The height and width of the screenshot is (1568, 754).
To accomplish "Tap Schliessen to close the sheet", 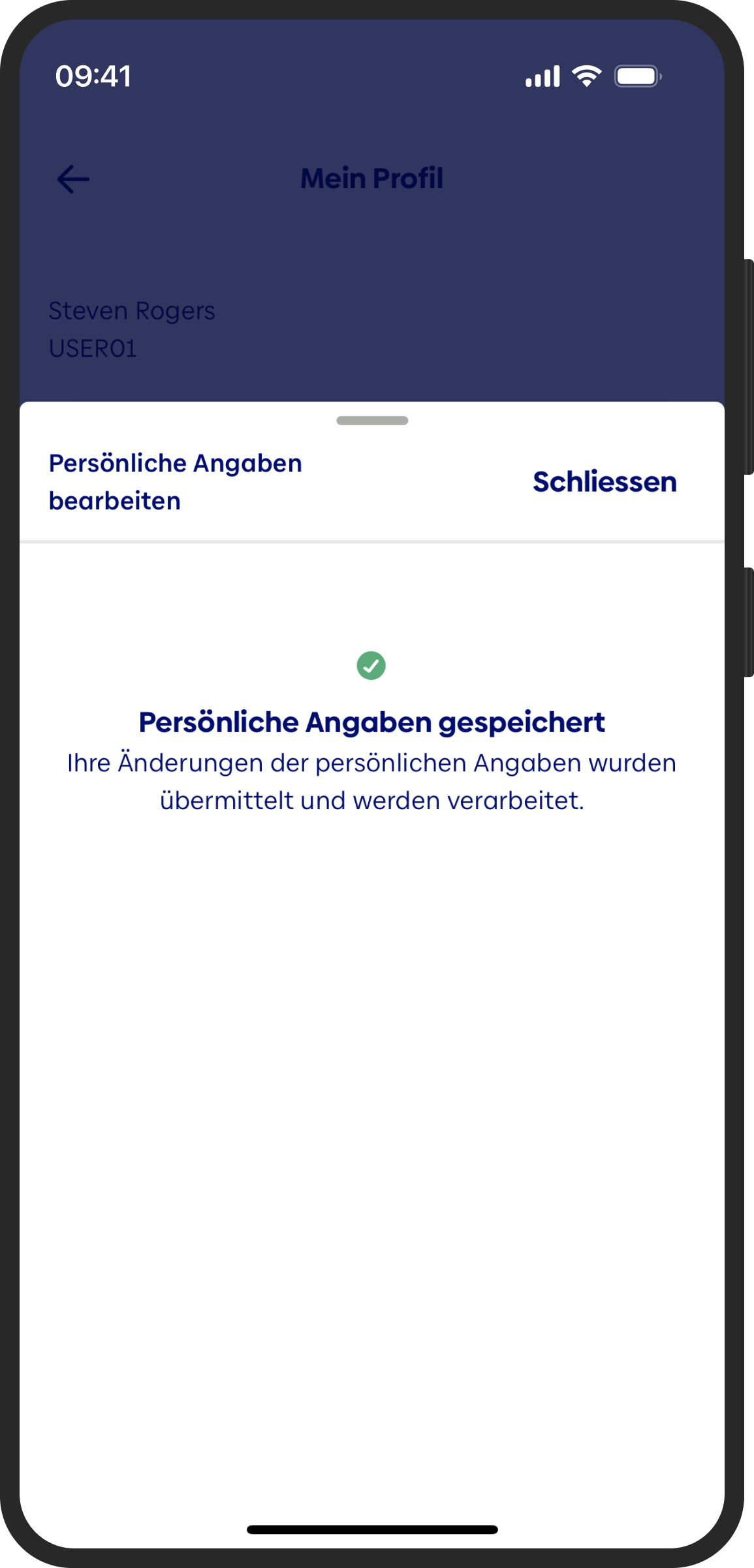I will [x=605, y=482].
